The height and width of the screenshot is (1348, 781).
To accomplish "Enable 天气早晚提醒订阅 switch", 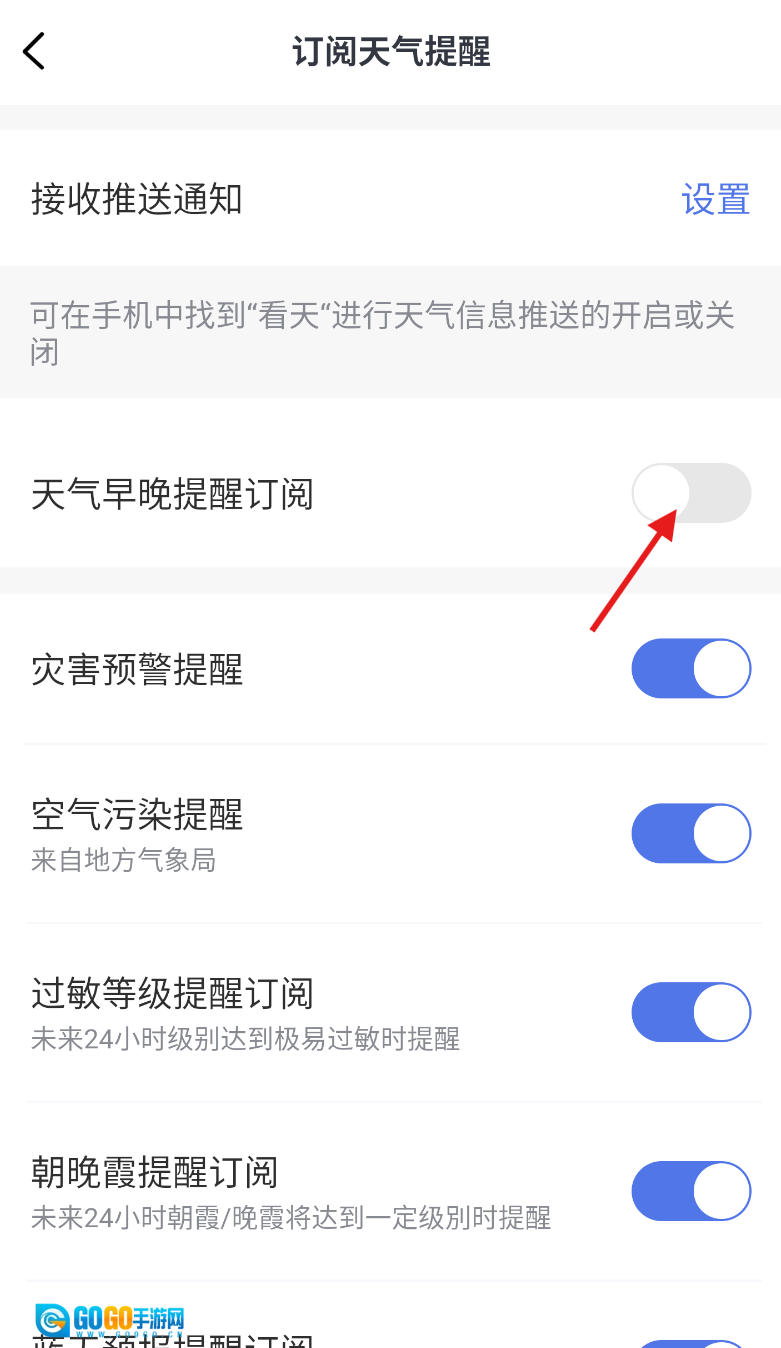I will [x=690, y=493].
